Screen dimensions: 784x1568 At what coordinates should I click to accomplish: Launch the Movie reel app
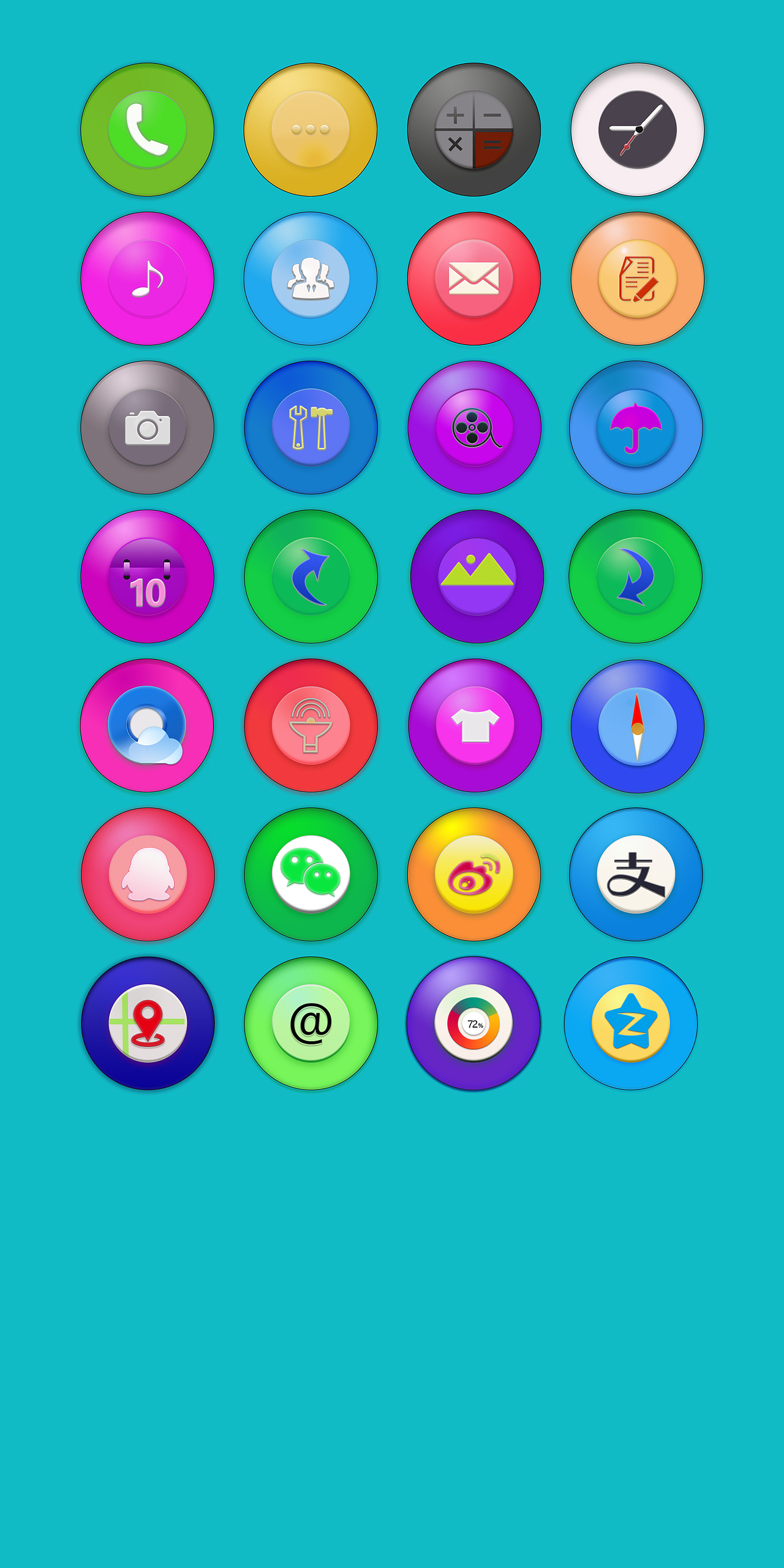click(x=473, y=428)
